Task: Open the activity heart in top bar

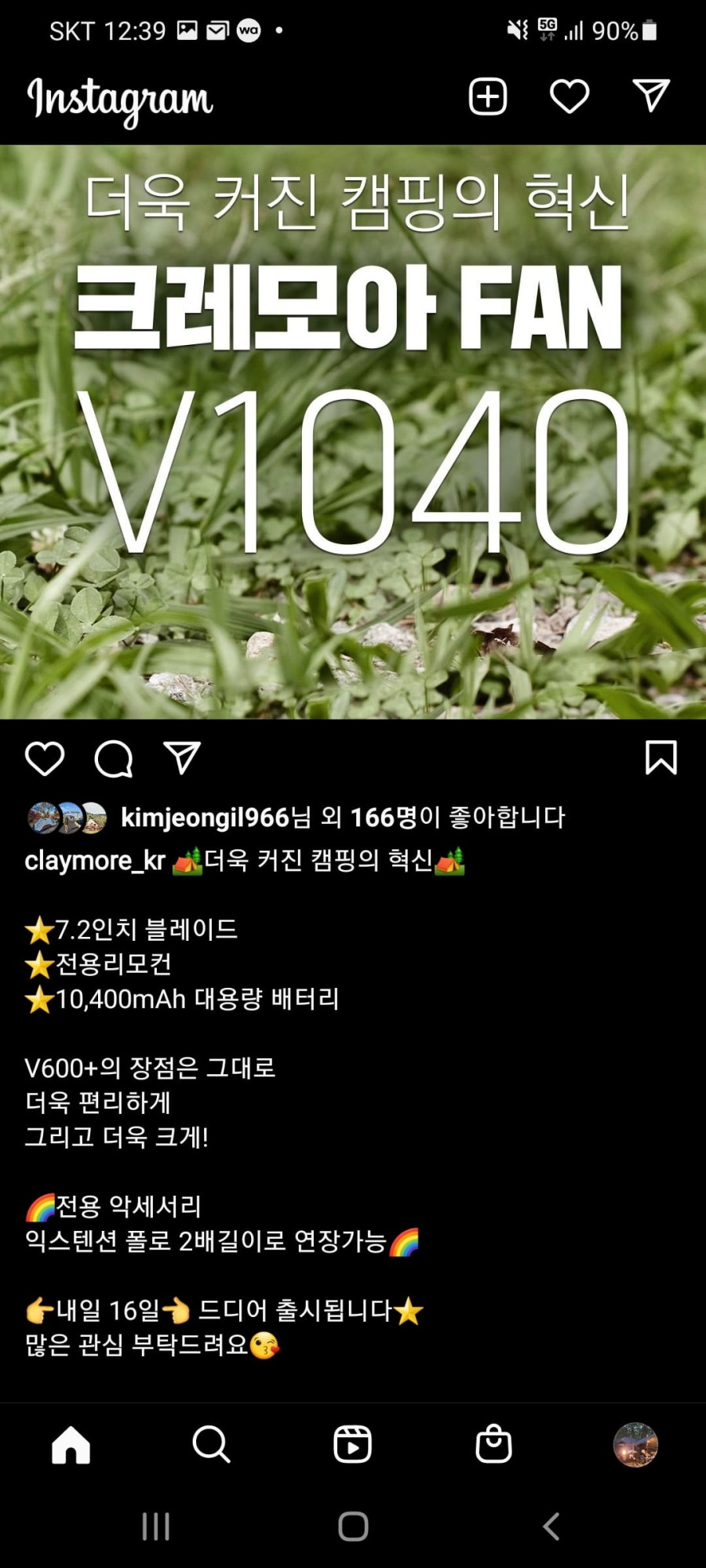Action: (570, 96)
